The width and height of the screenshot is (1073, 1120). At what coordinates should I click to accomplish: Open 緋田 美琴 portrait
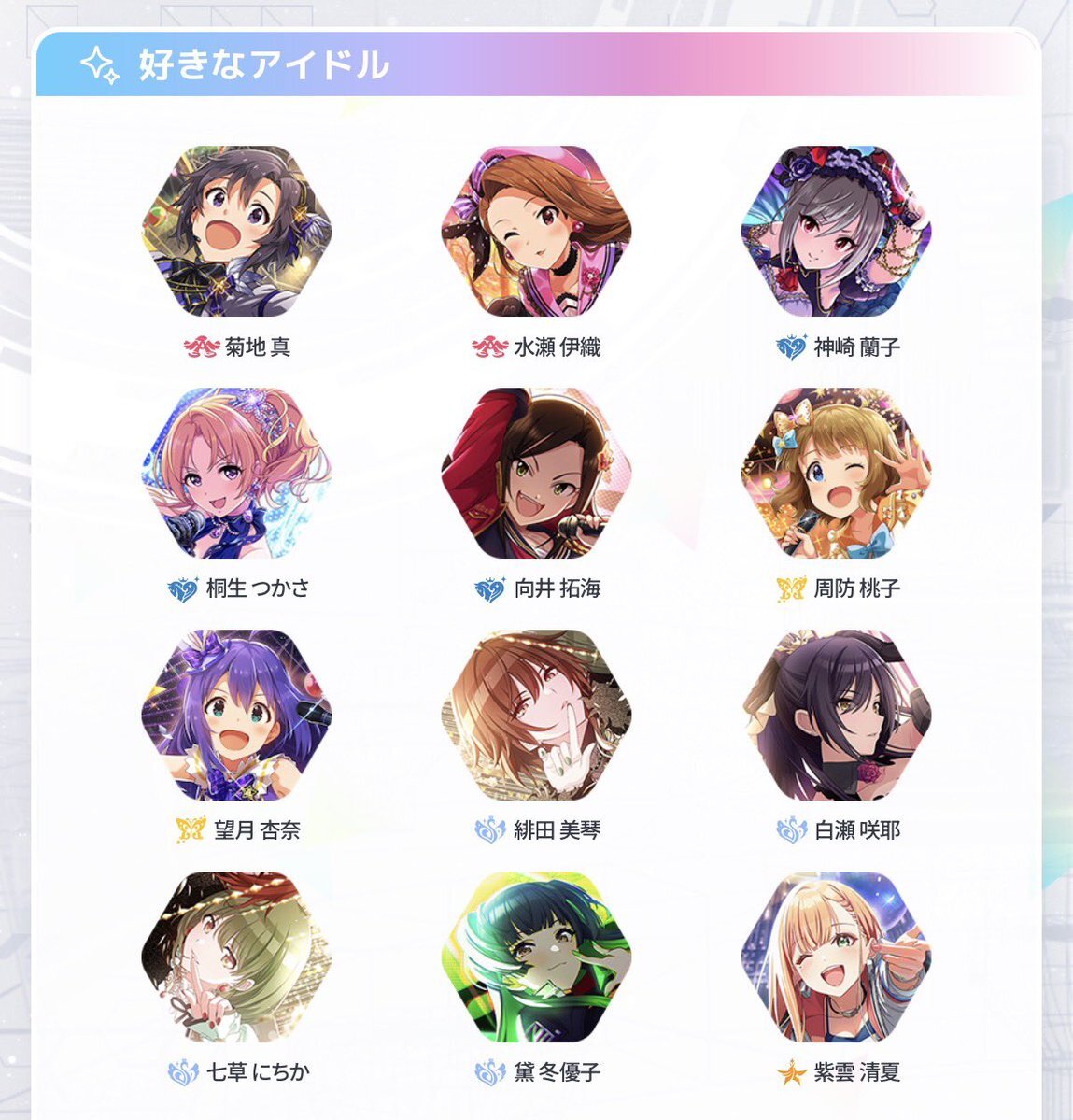pyautogui.click(x=536, y=715)
